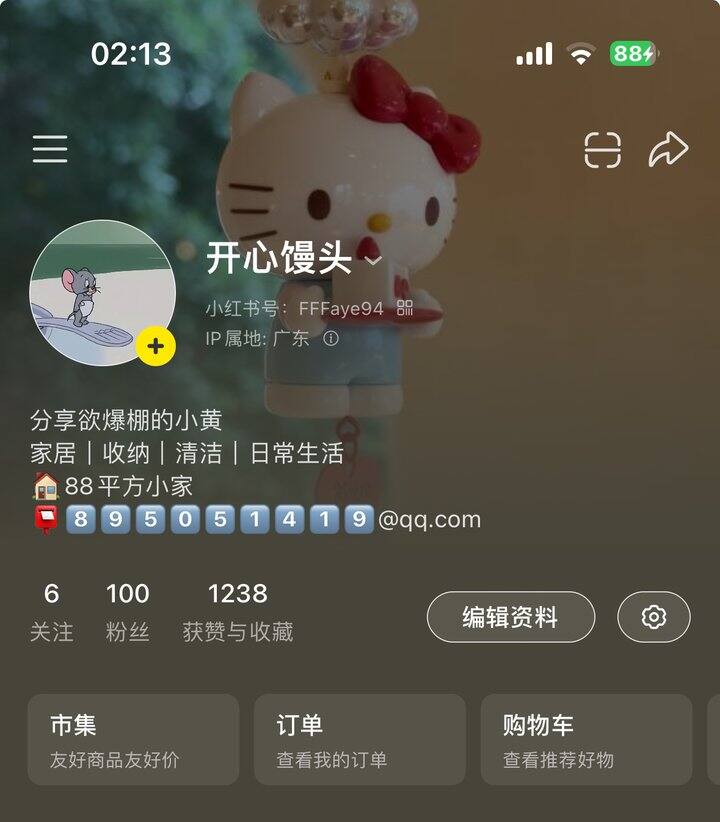Open the scan code icon
Screen dimensions: 720x822
pyautogui.click(x=602, y=150)
